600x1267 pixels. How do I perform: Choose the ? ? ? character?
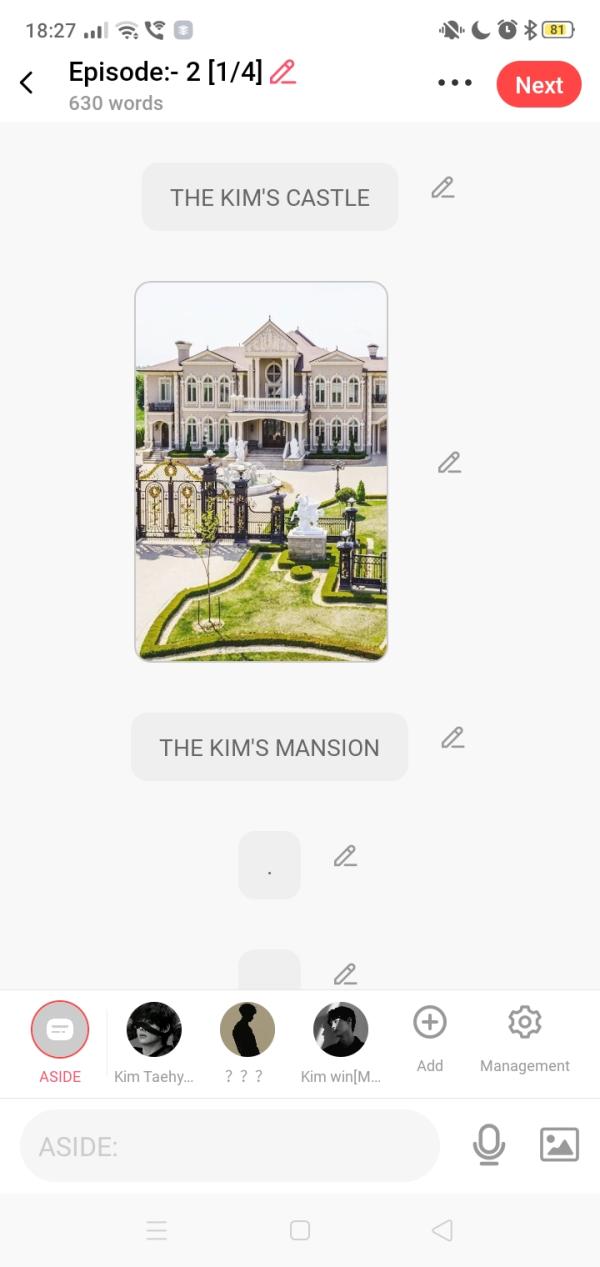(247, 1030)
